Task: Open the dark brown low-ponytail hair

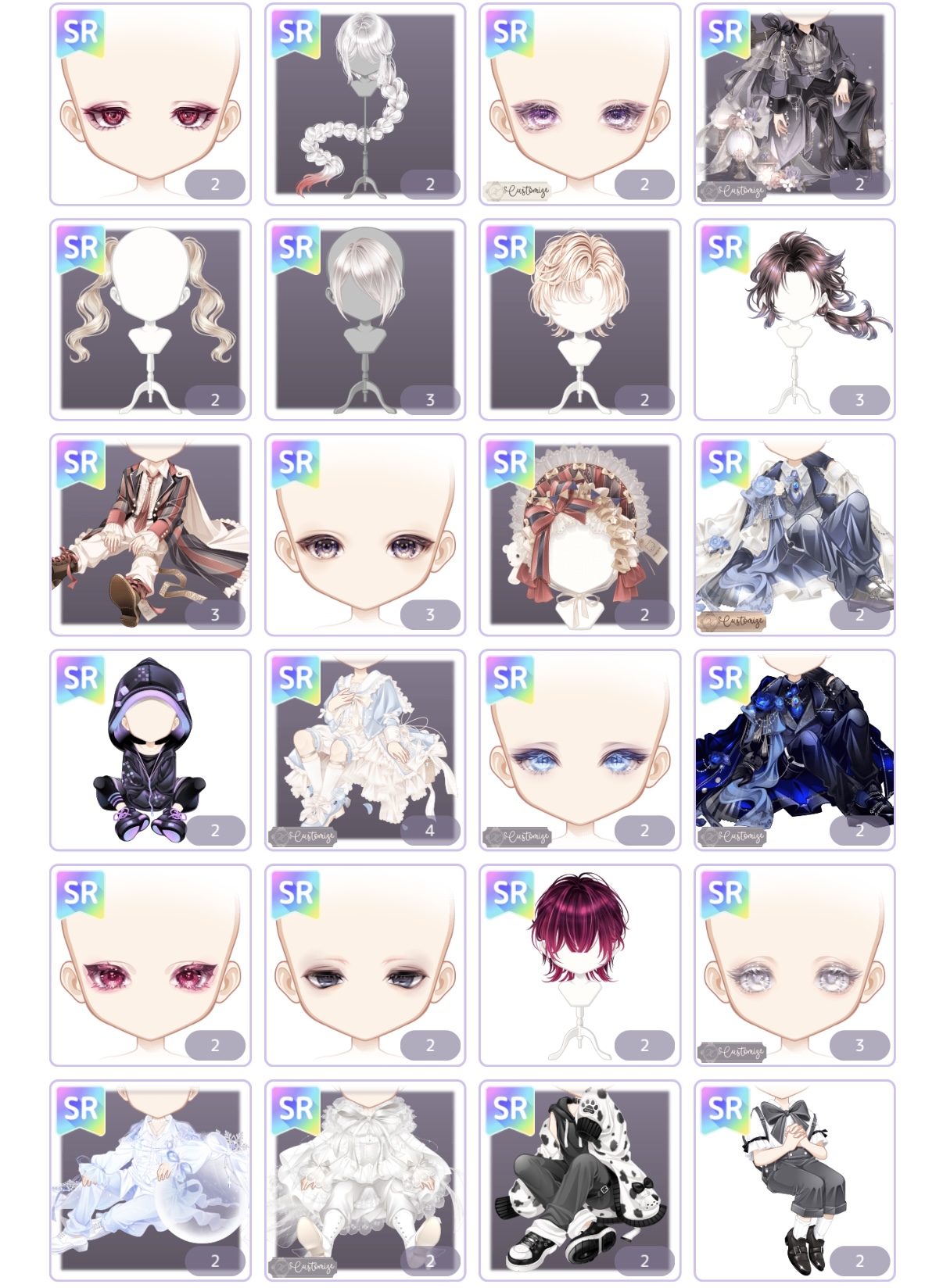Action: pos(794,320)
